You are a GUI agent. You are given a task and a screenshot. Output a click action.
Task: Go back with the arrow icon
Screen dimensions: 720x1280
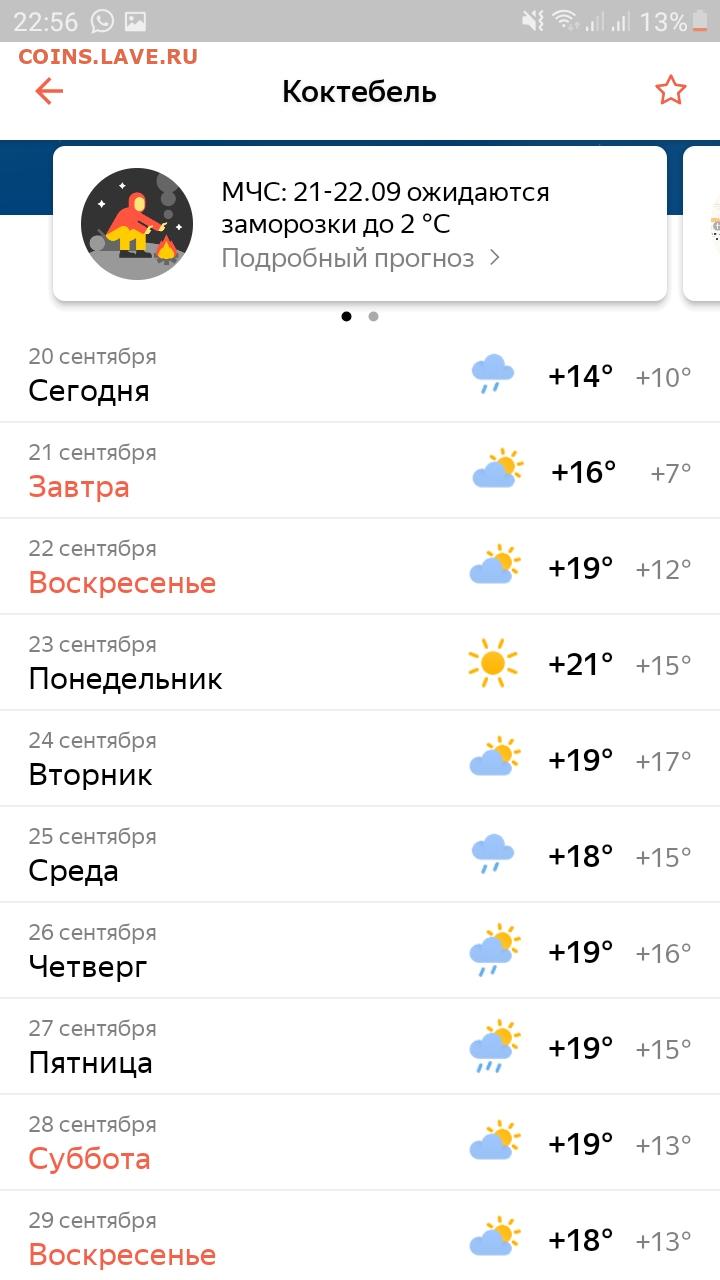pos(49,92)
